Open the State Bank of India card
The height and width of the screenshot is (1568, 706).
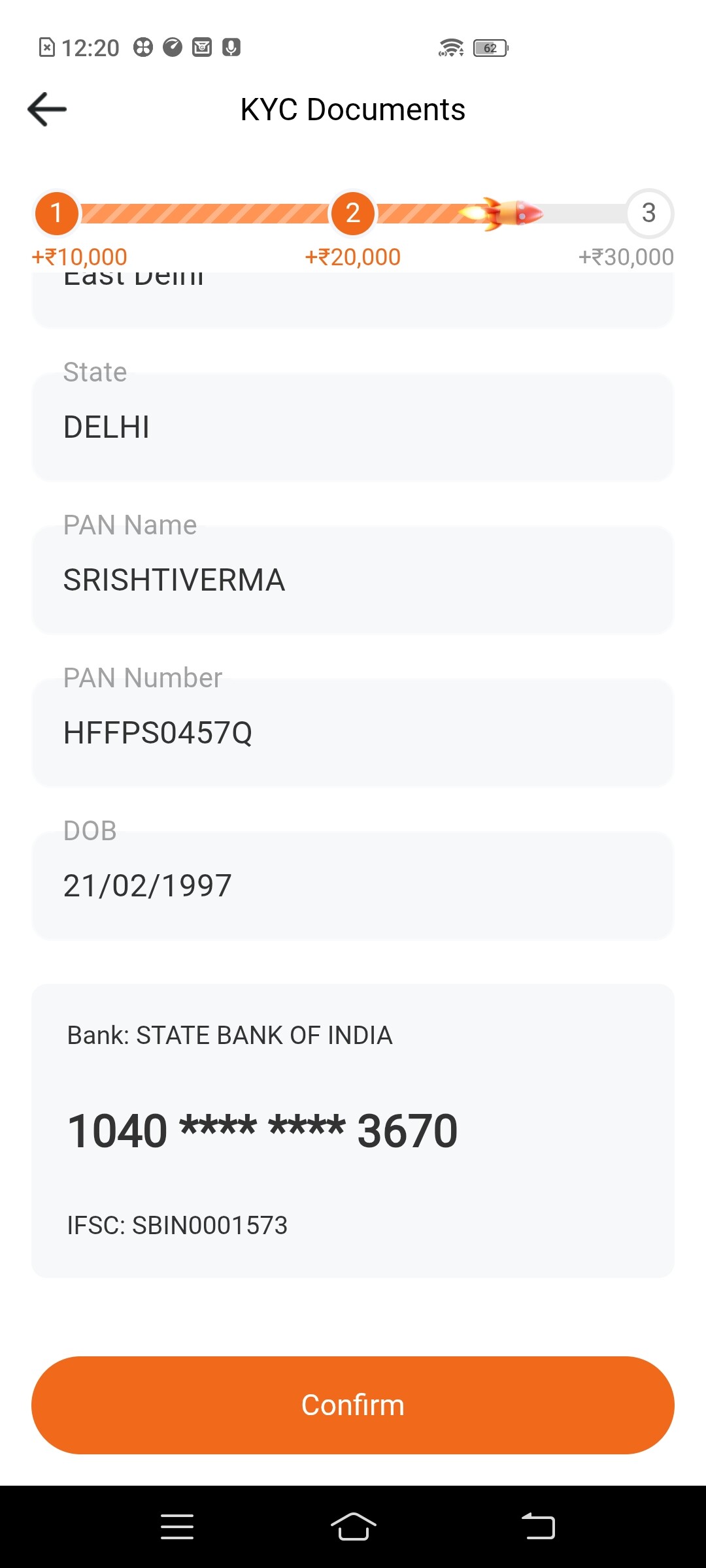(x=353, y=1130)
